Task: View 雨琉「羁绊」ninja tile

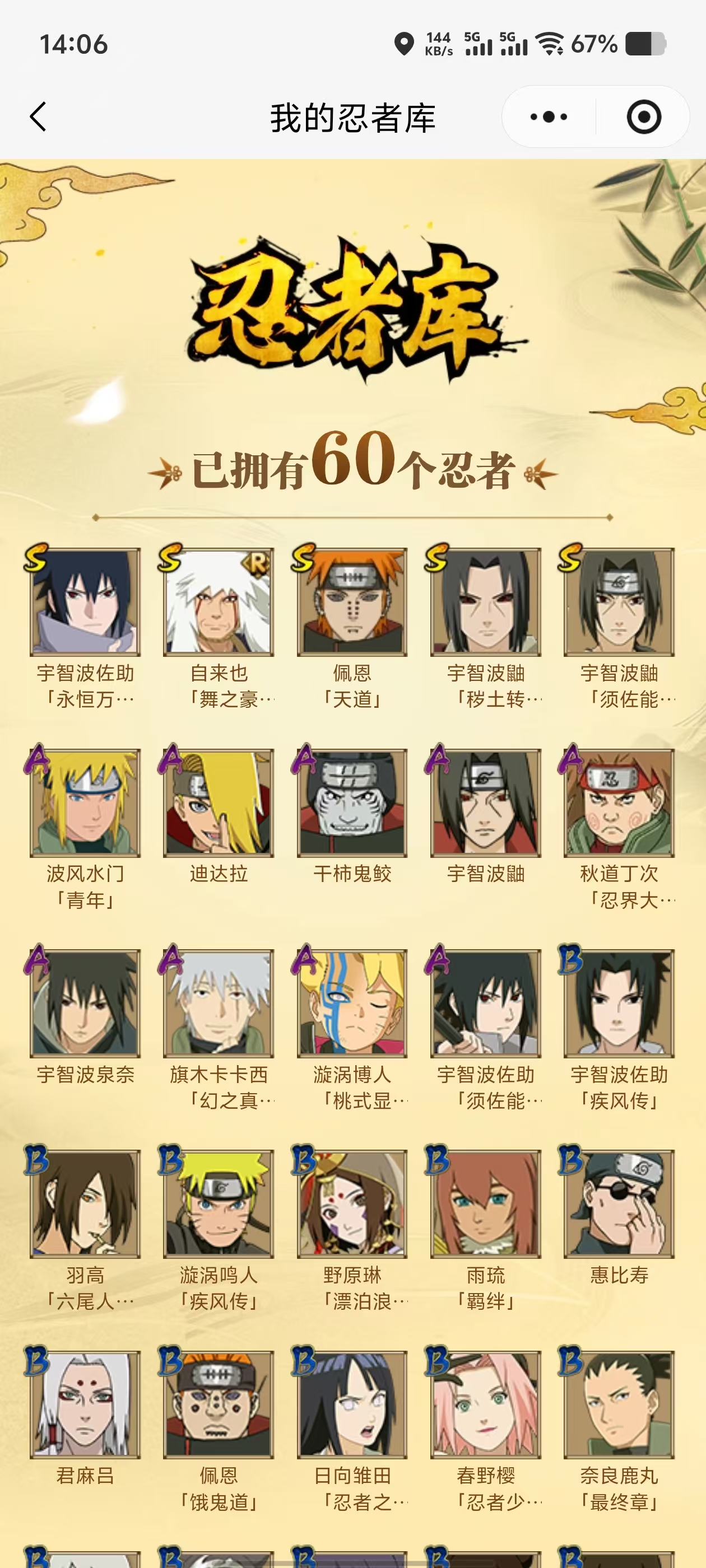Action: [x=485, y=1204]
